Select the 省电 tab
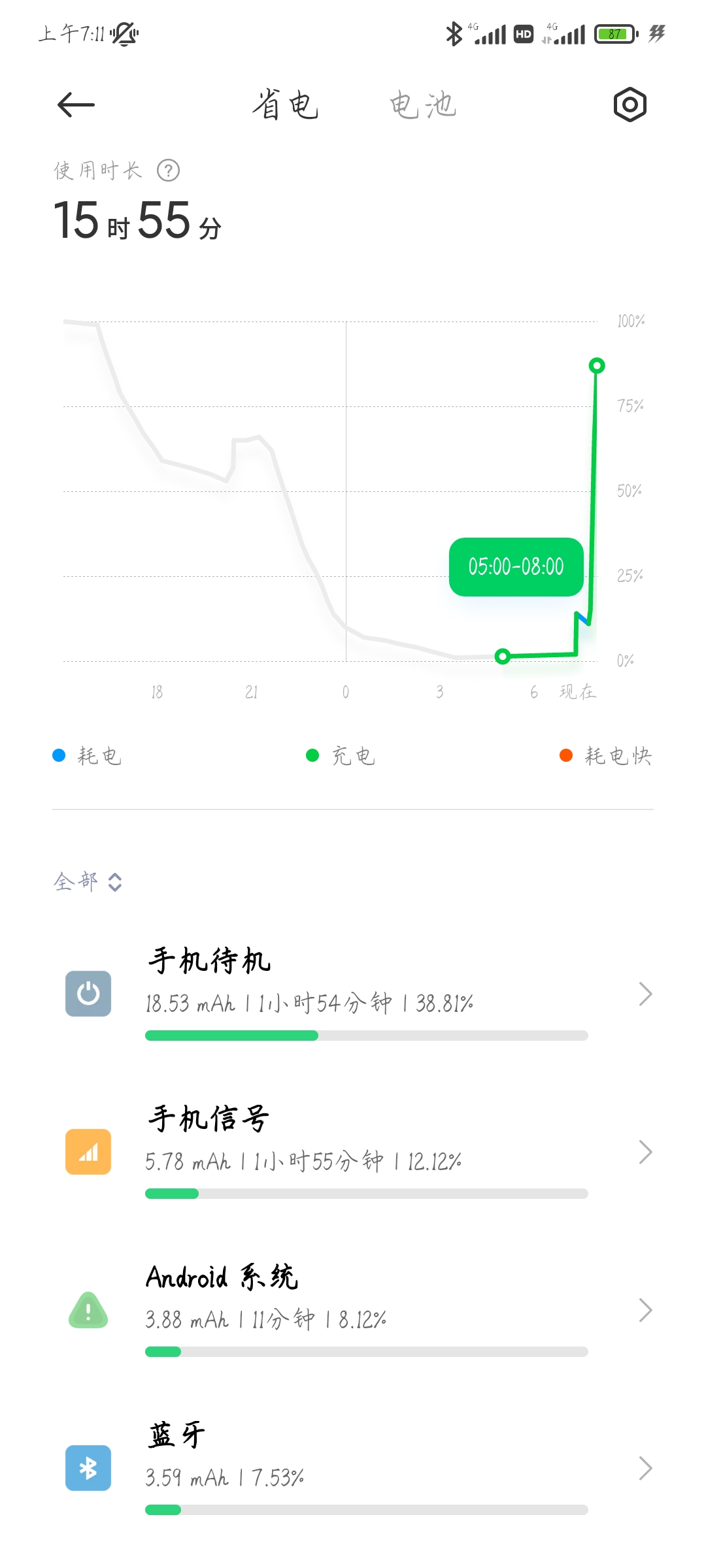 (x=285, y=105)
